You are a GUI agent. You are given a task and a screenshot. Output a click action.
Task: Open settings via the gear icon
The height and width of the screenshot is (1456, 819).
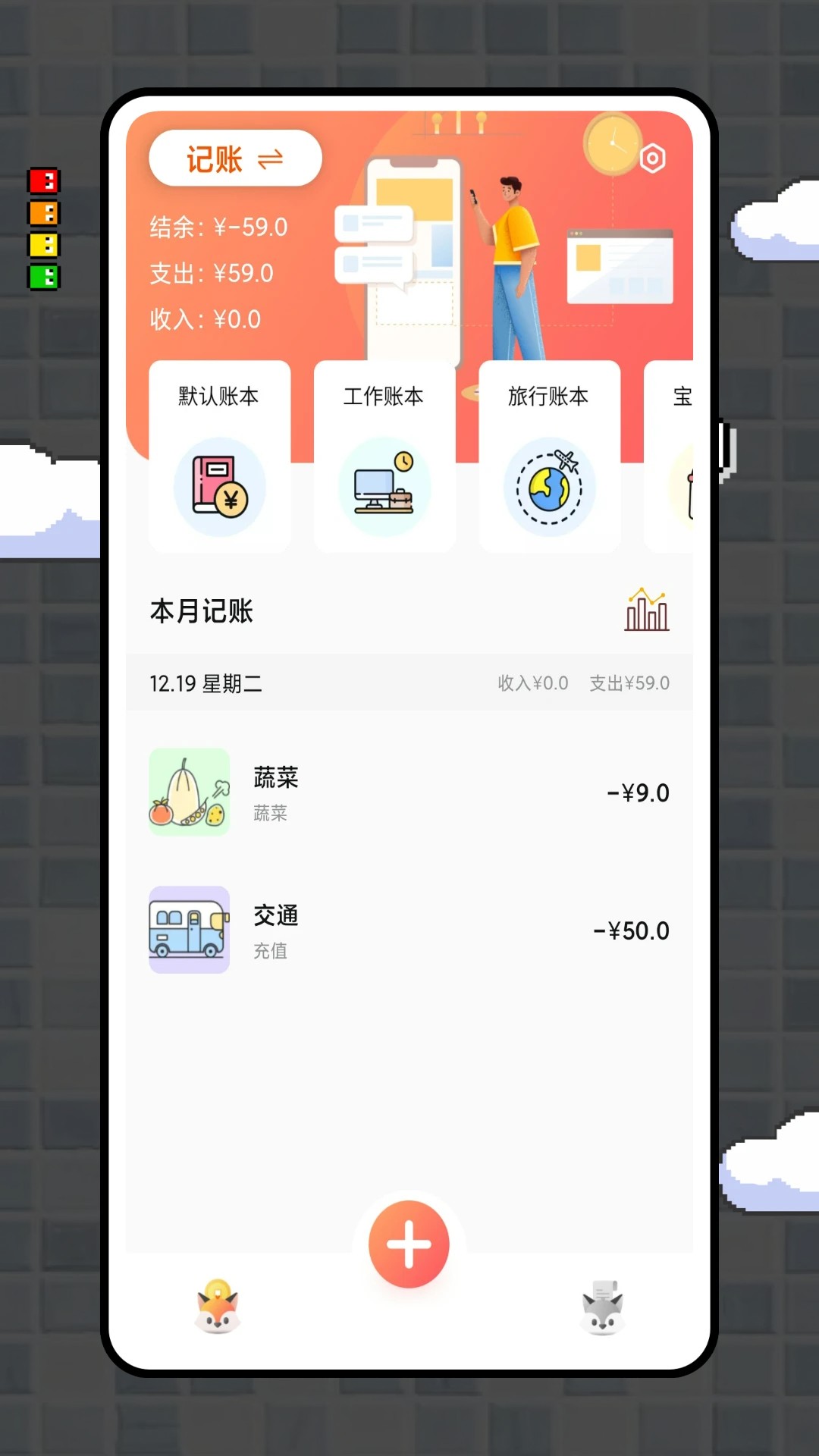point(654,158)
